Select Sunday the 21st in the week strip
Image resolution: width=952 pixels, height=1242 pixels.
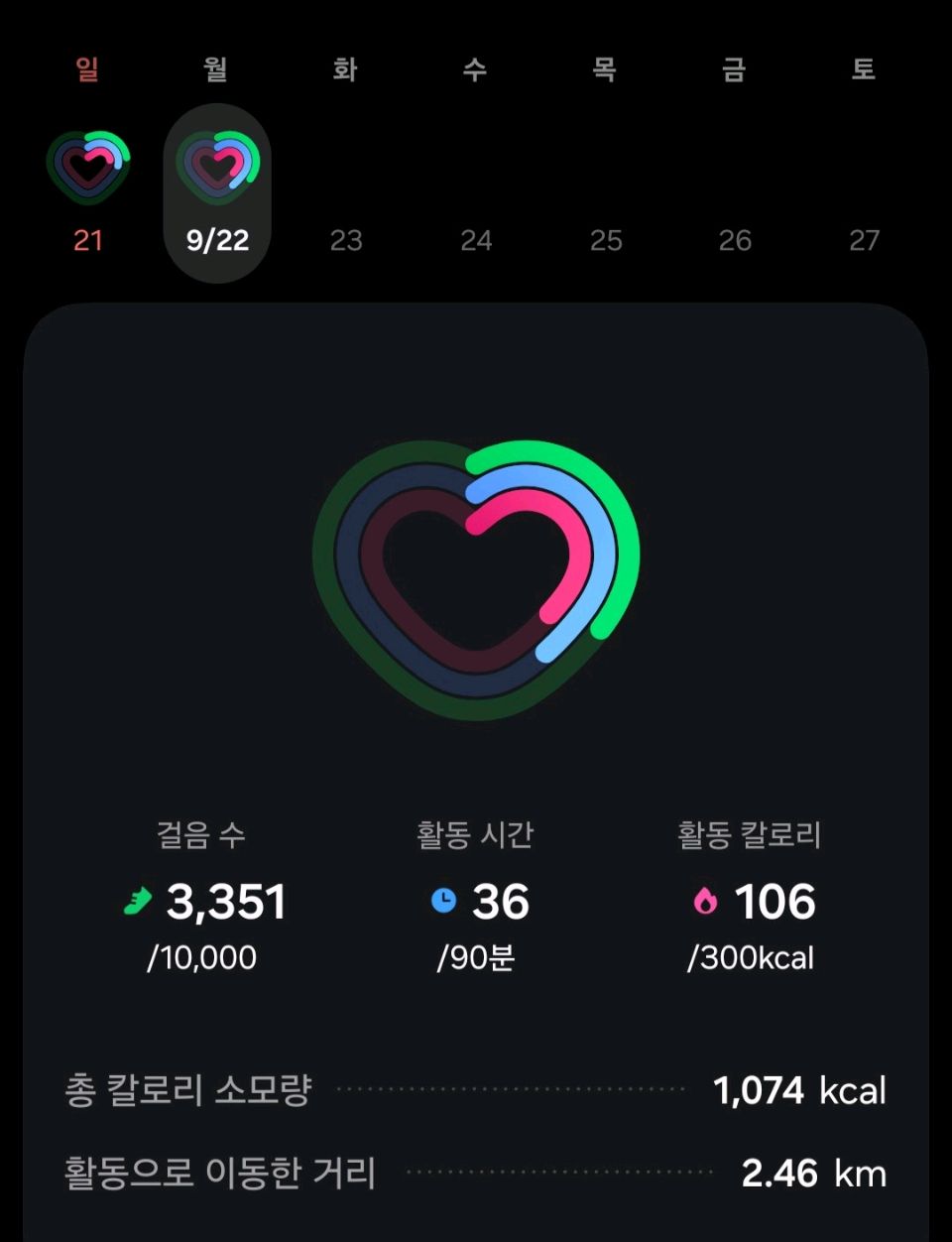pyautogui.click(x=88, y=188)
